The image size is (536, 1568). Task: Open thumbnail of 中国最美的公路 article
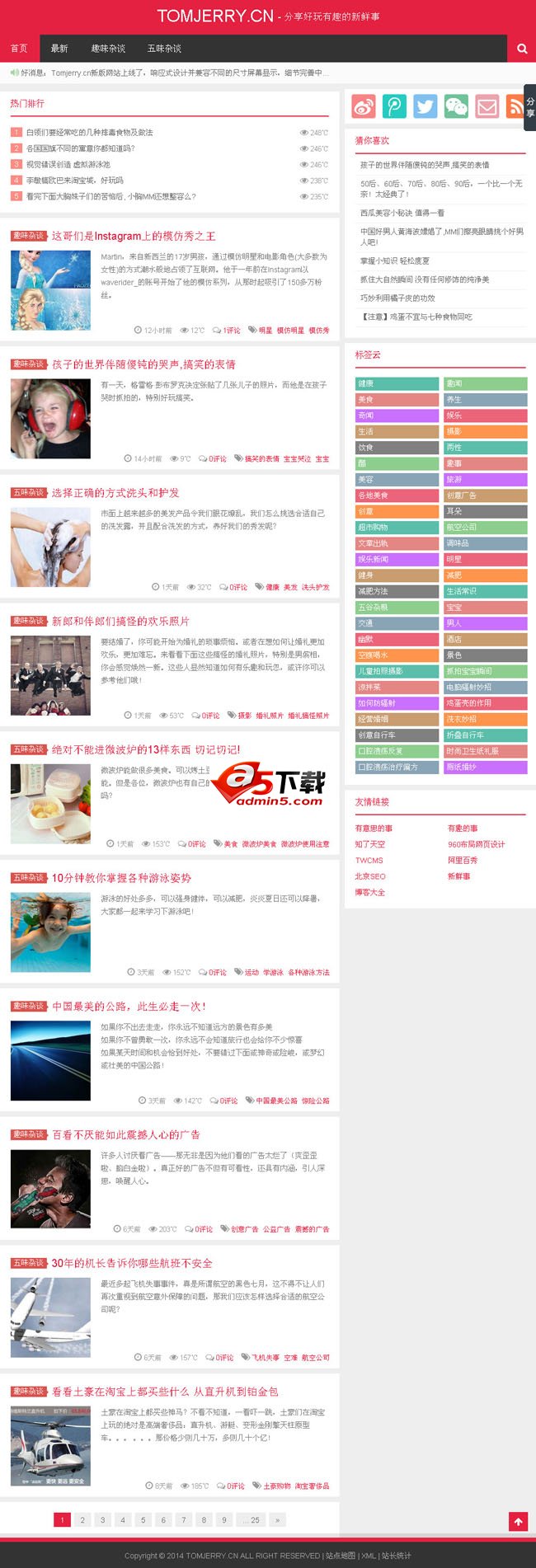[50, 1060]
